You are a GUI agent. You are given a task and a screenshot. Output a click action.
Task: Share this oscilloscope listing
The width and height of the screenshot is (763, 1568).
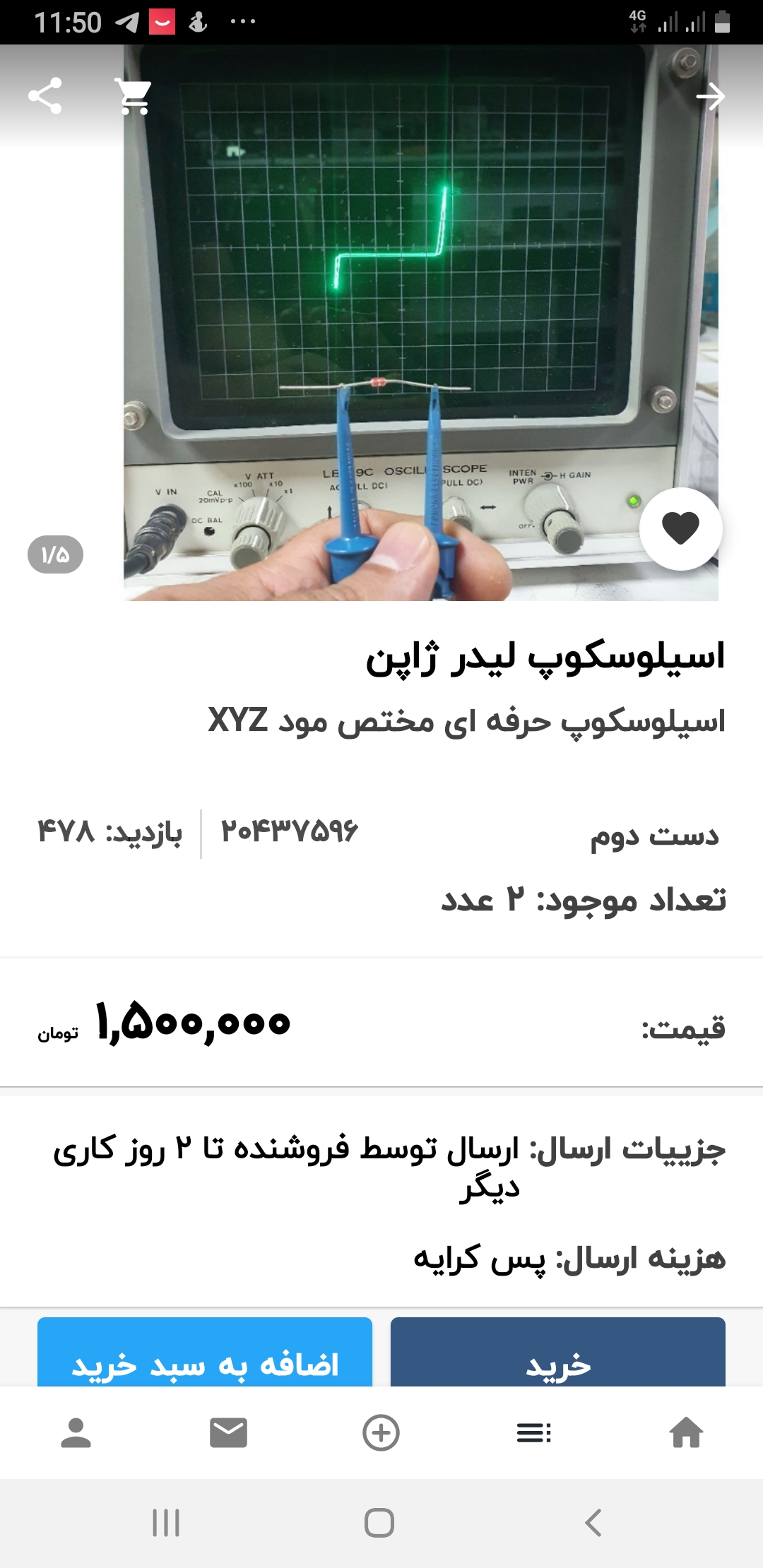[45, 96]
